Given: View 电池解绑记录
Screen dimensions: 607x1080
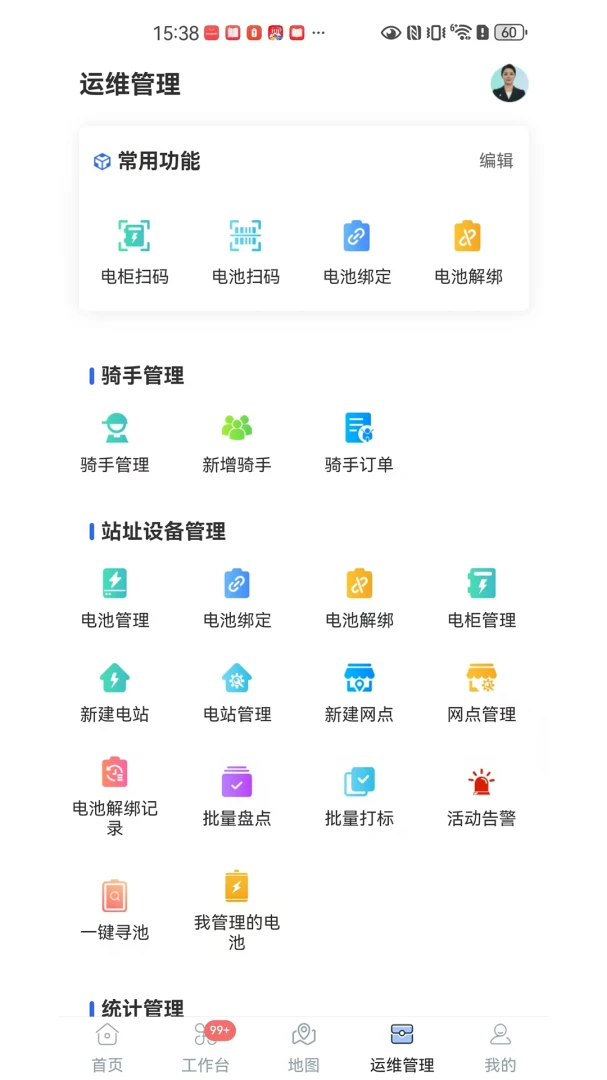Looking at the screenshot, I should [x=114, y=796].
